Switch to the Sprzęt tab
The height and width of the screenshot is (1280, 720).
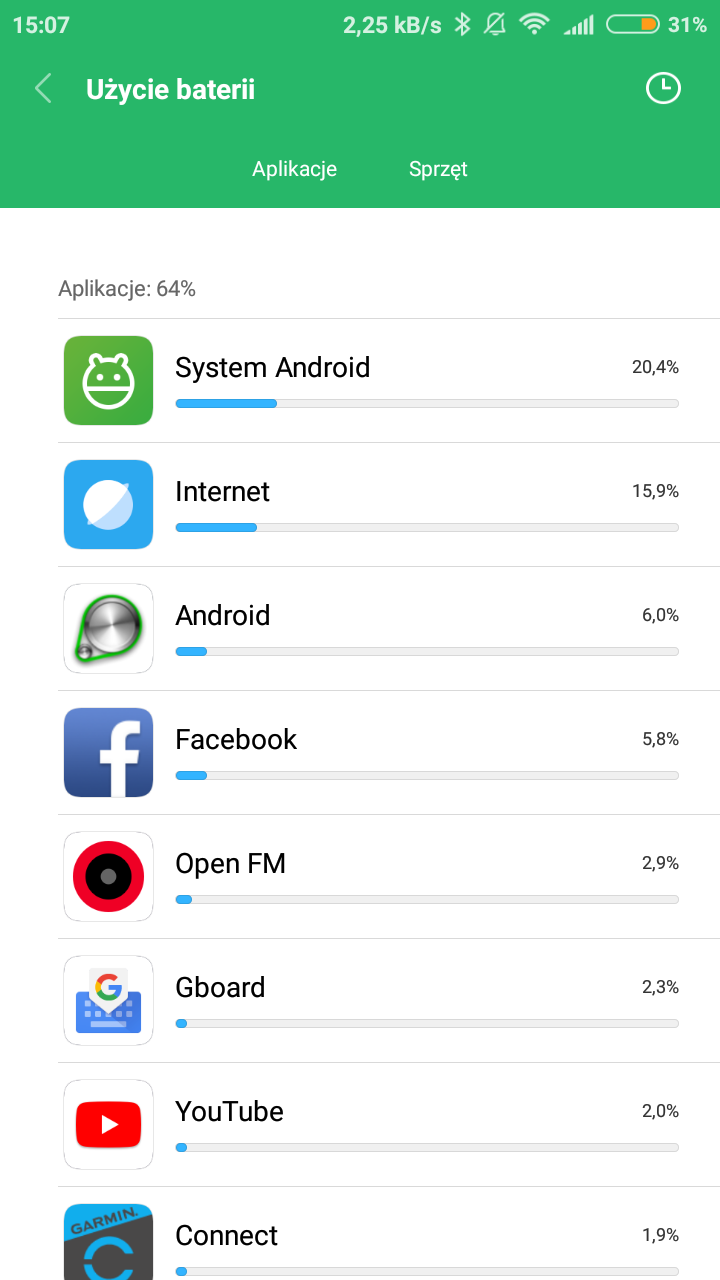click(438, 169)
